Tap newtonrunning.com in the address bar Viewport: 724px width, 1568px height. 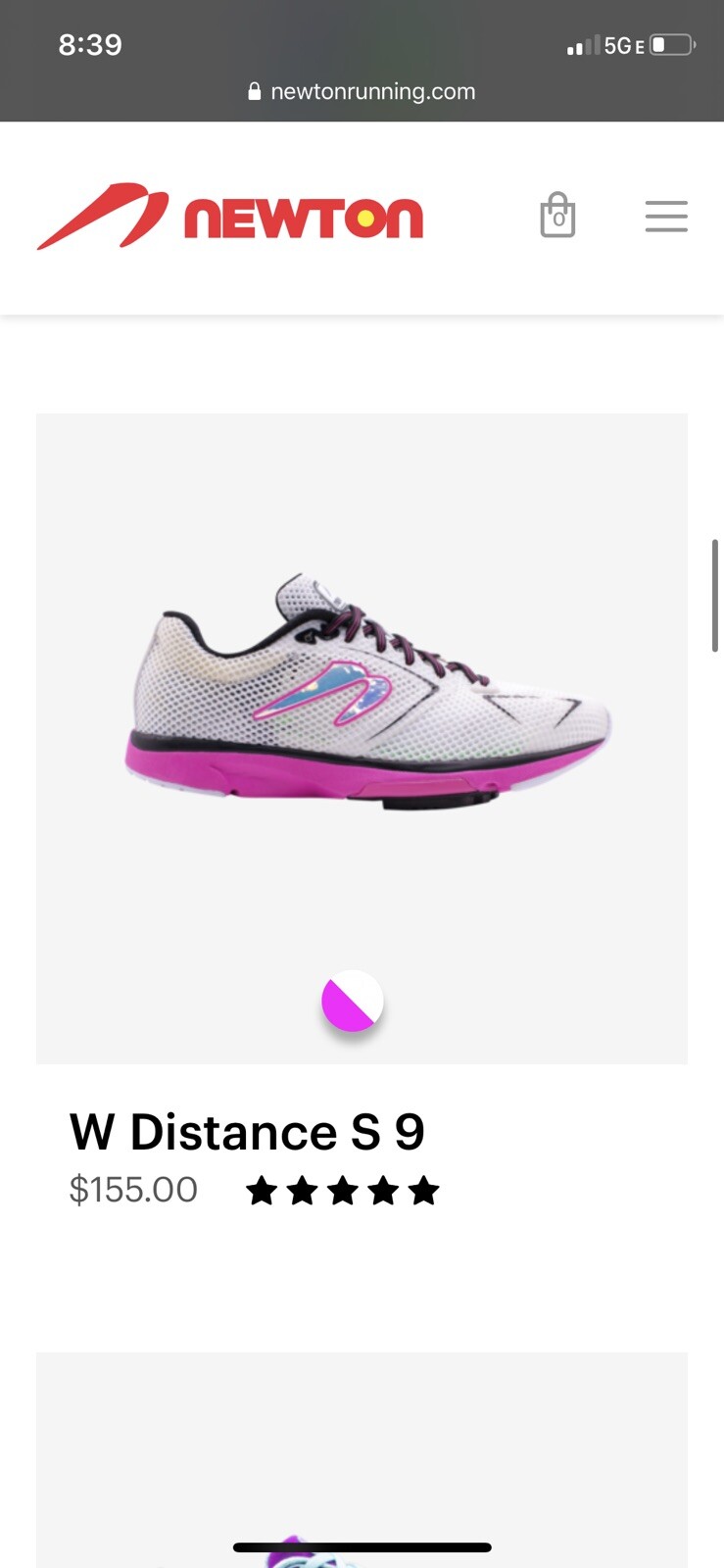[x=375, y=91]
